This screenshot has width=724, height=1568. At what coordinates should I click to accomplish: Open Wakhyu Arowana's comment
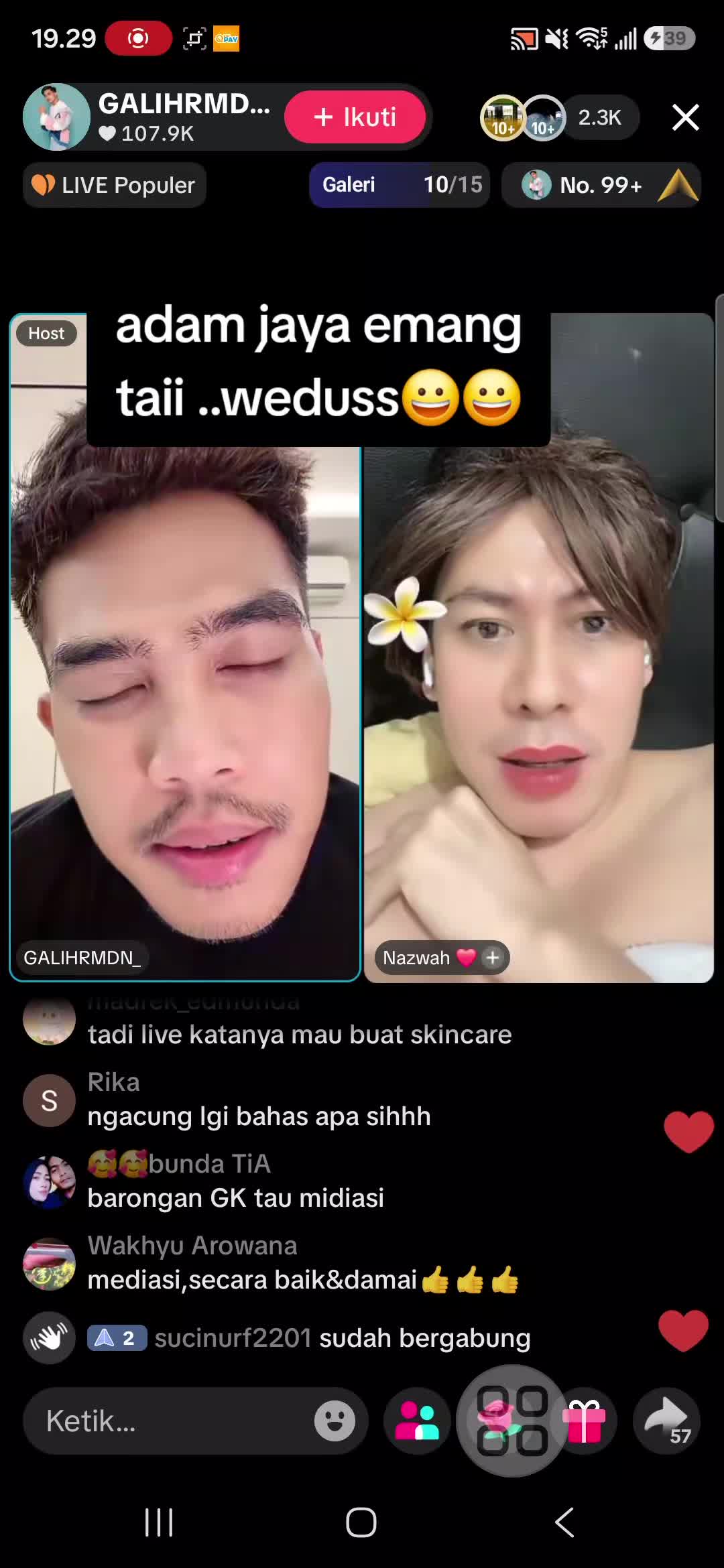[x=303, y=1263]
